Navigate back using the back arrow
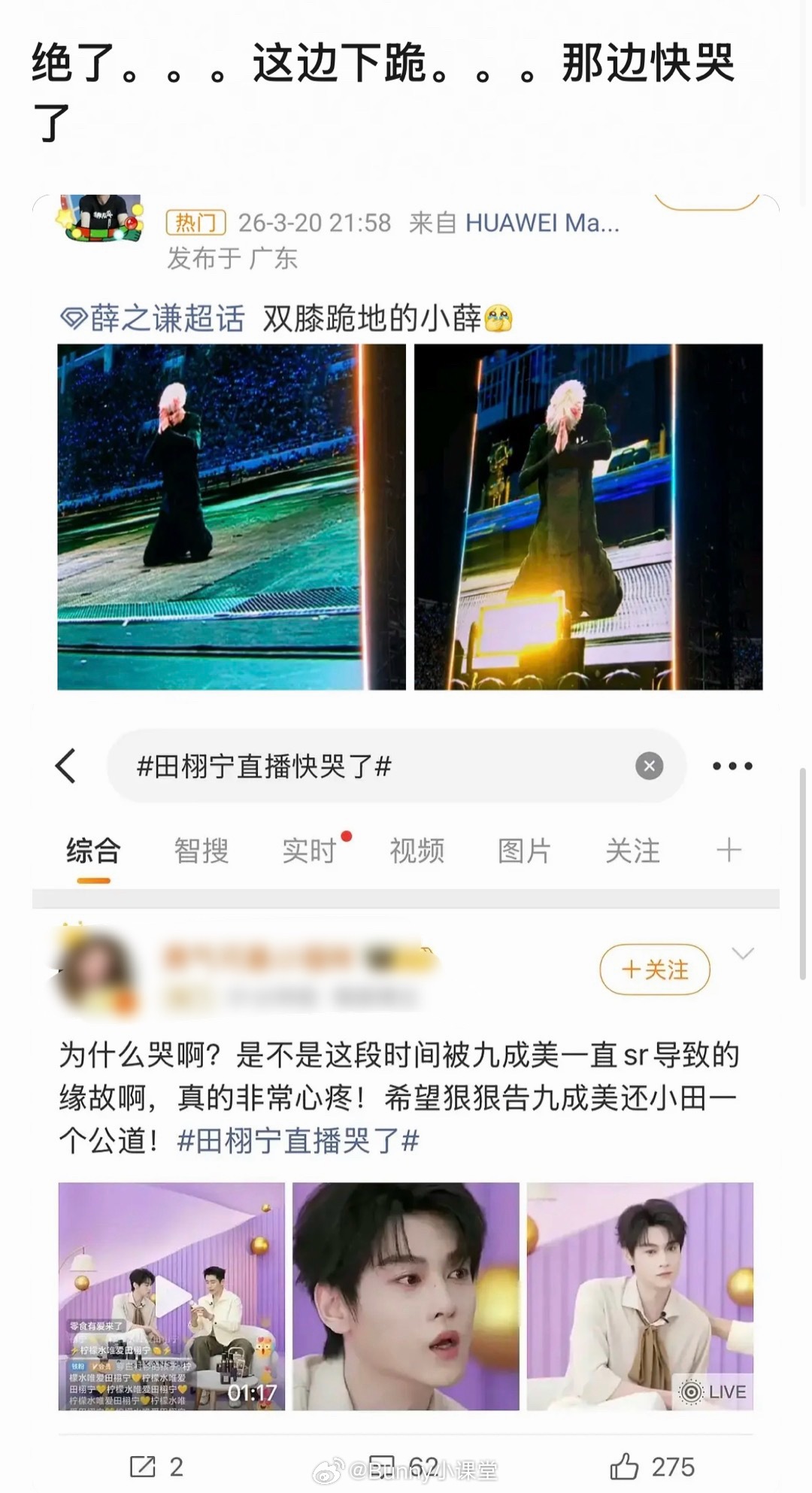The image size is (812, 1493). [66, 766]
